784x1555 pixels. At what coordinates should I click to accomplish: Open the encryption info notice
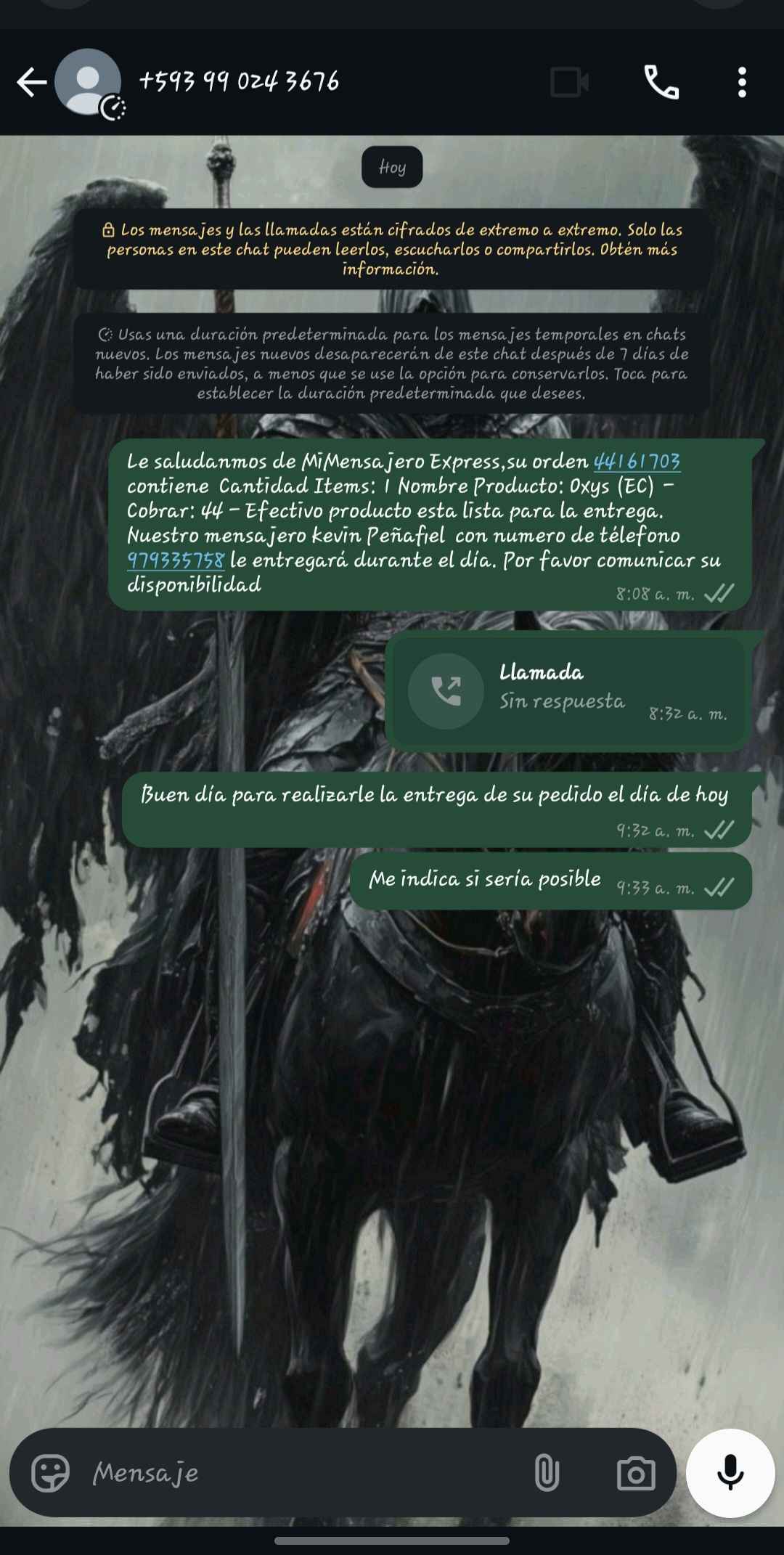[392, 249]
